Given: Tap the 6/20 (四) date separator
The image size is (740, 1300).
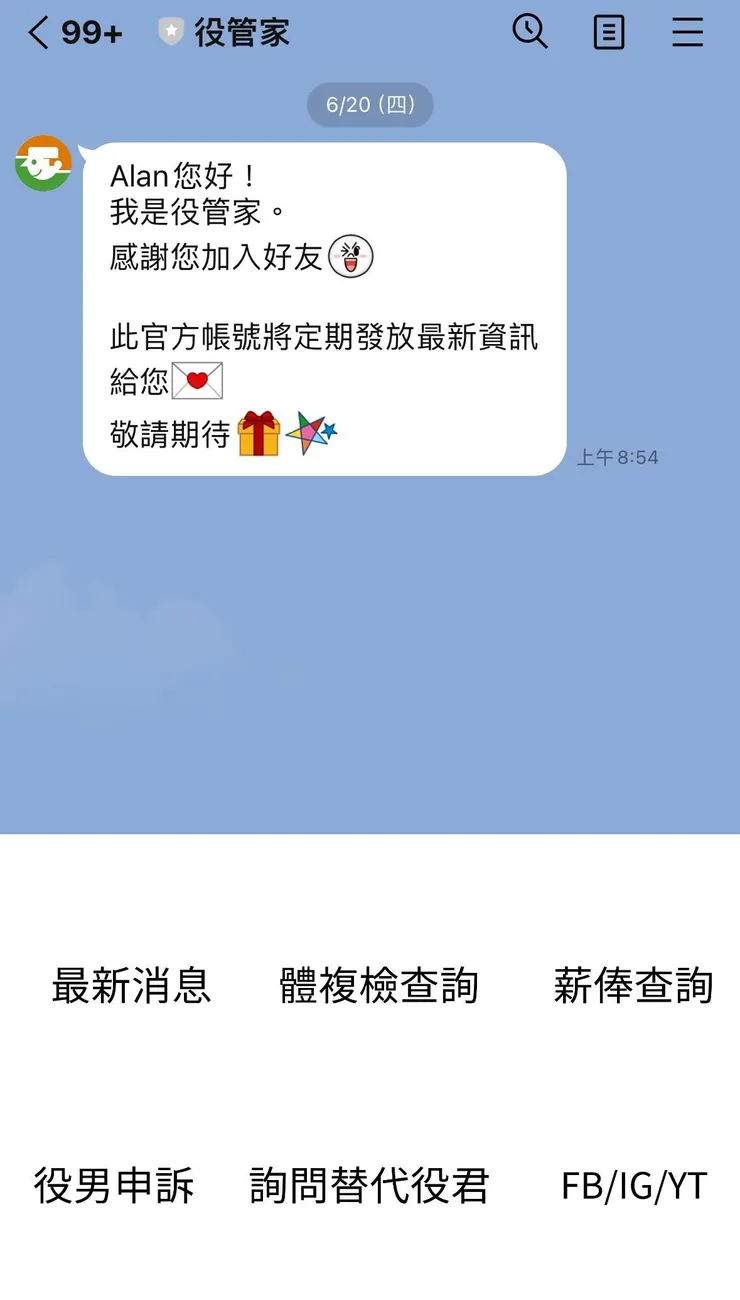Looking at the screenshot, I should click(369, 104).
